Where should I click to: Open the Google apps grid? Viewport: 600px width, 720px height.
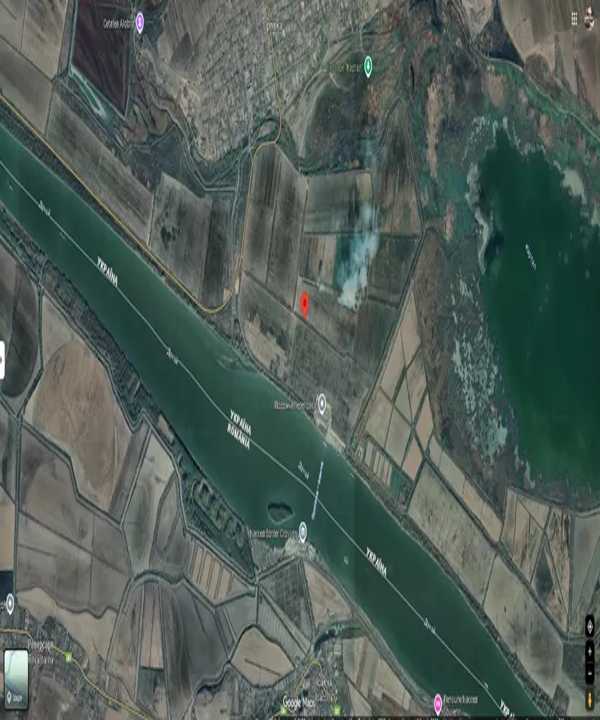[x=574, y=18]
